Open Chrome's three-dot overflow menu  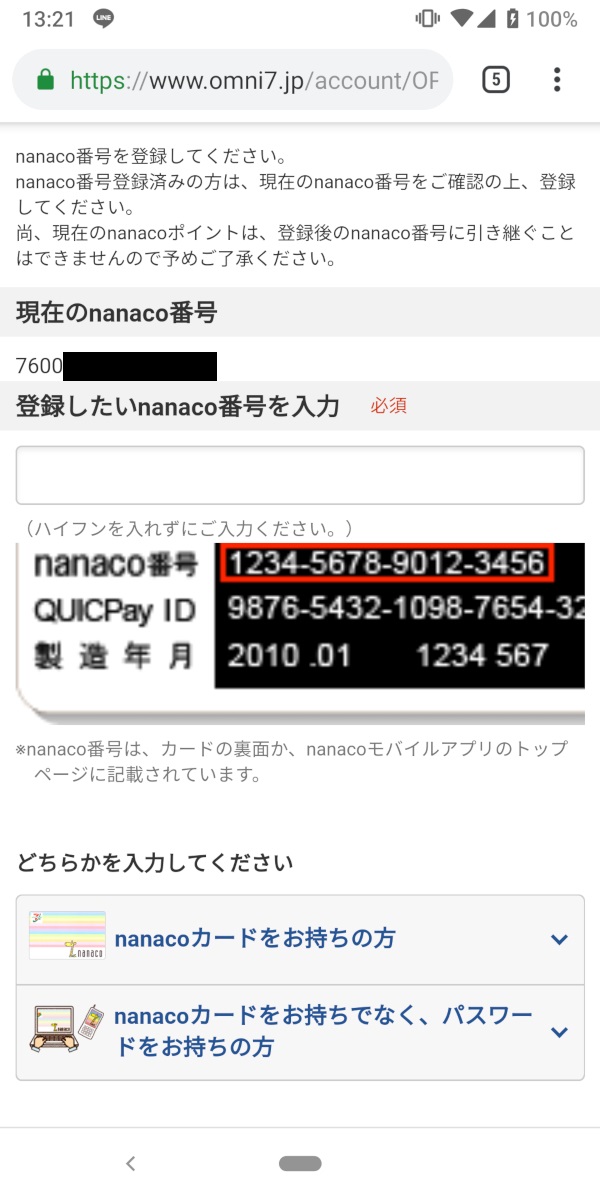tap(557, 80)
